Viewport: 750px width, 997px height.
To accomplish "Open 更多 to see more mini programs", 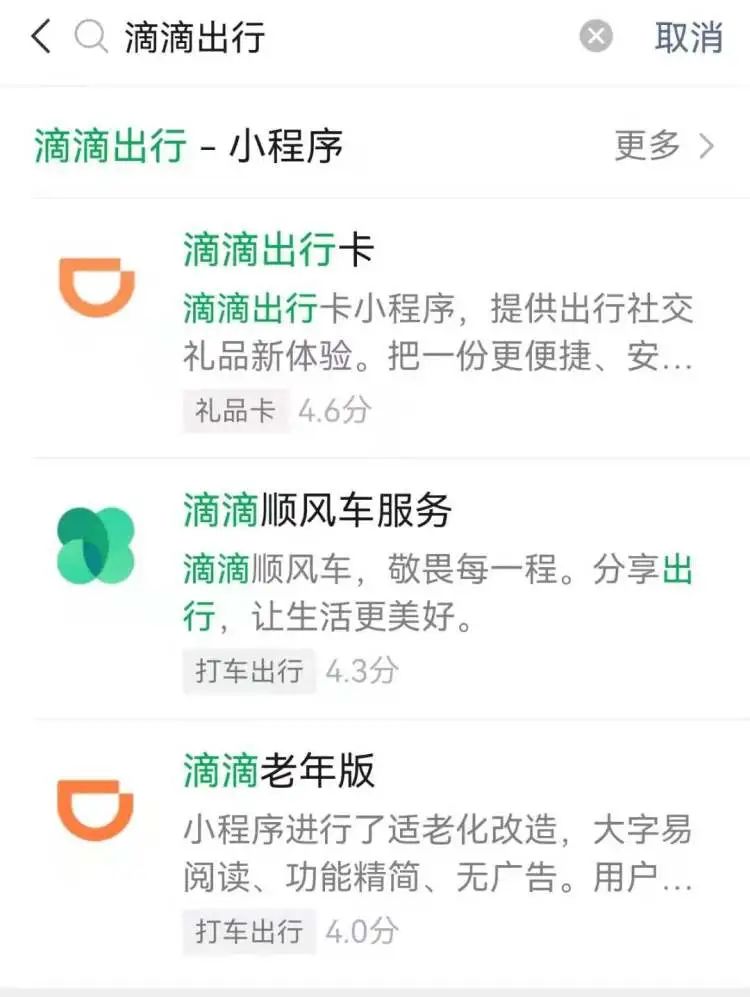I will coord(664,146).
